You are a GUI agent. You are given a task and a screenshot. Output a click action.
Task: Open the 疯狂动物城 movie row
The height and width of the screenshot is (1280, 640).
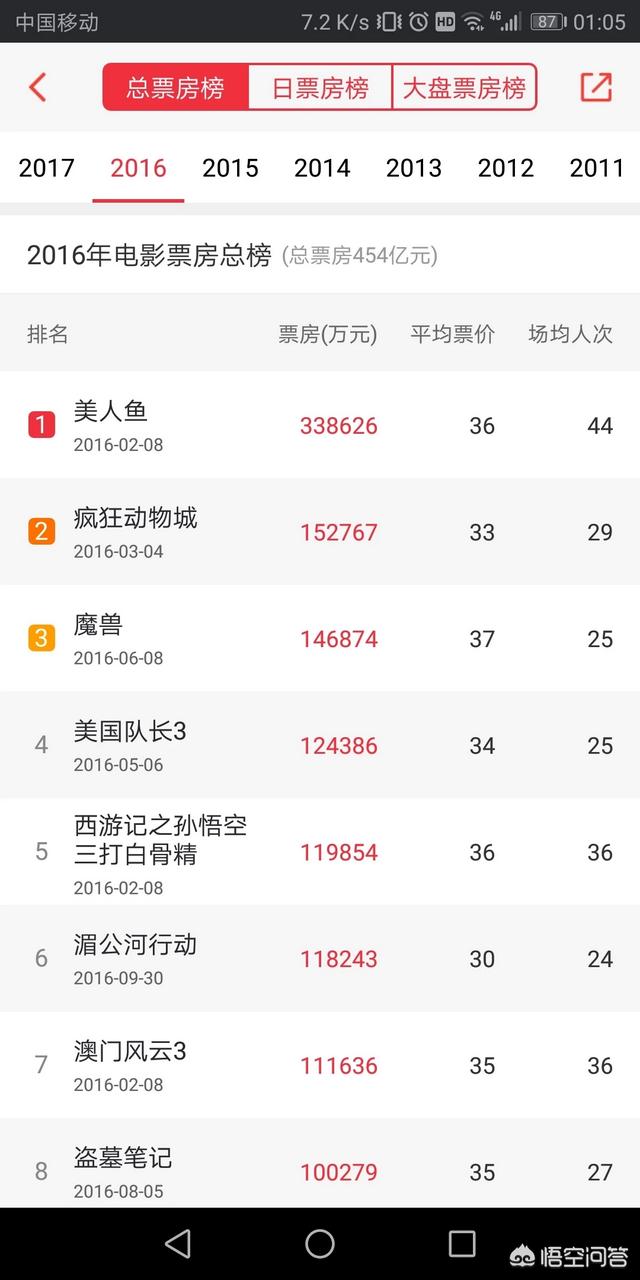[320, 532]
